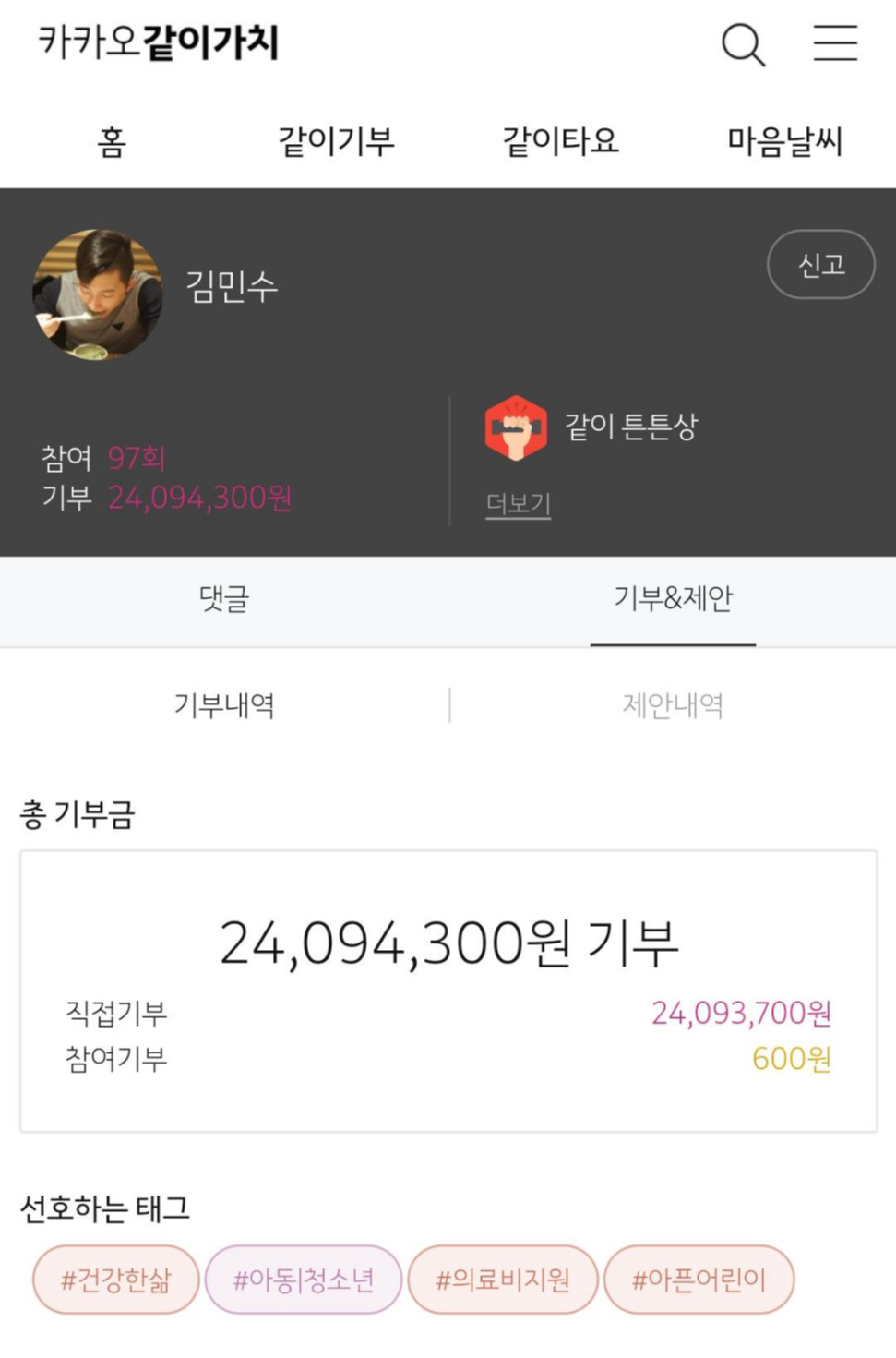Select the #의료비지원 tag chip
This screenshot has height=1358, width=896.
click(502, 1279)
